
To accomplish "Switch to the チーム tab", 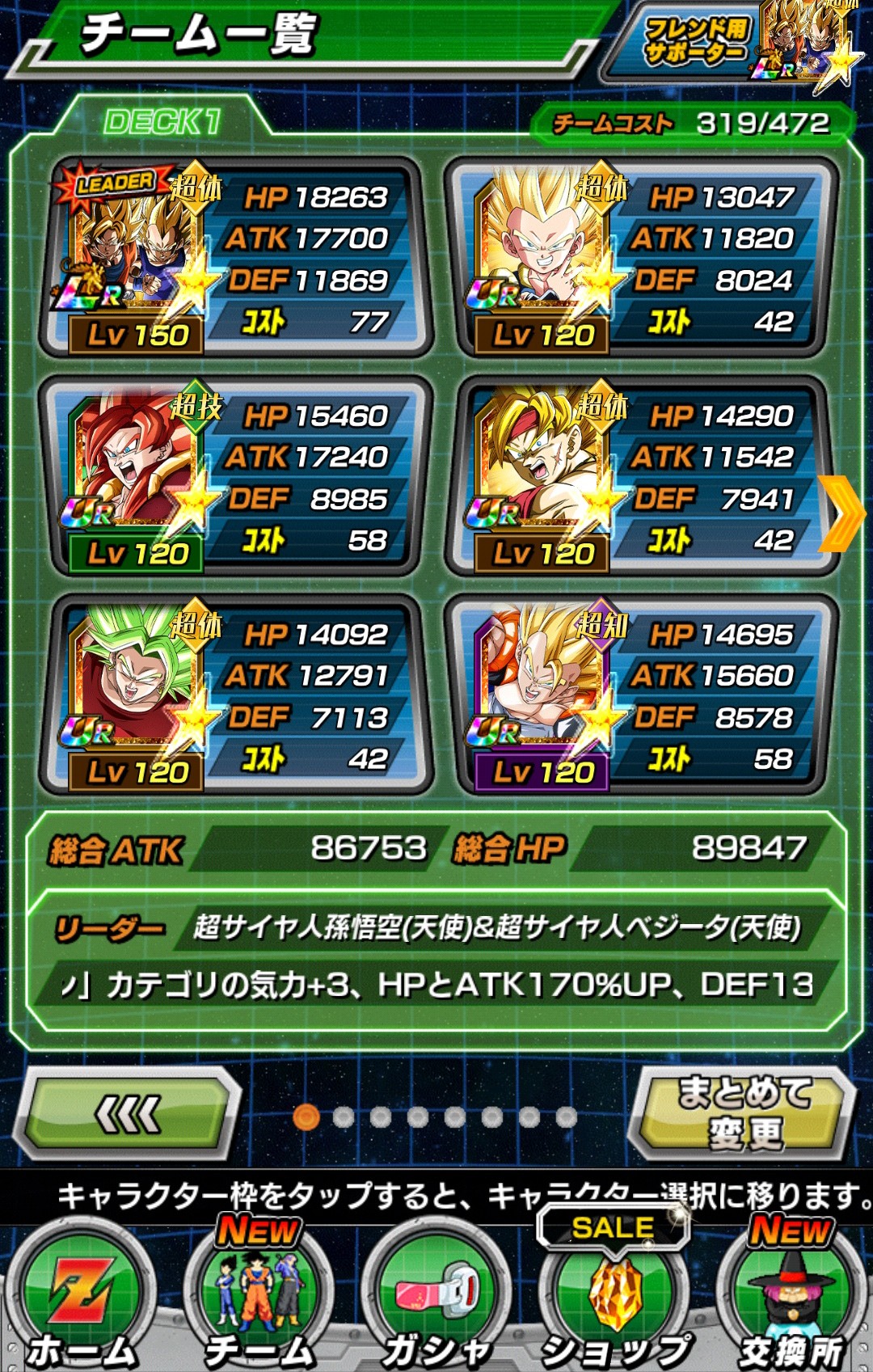I will click(x=259, y=1298).
